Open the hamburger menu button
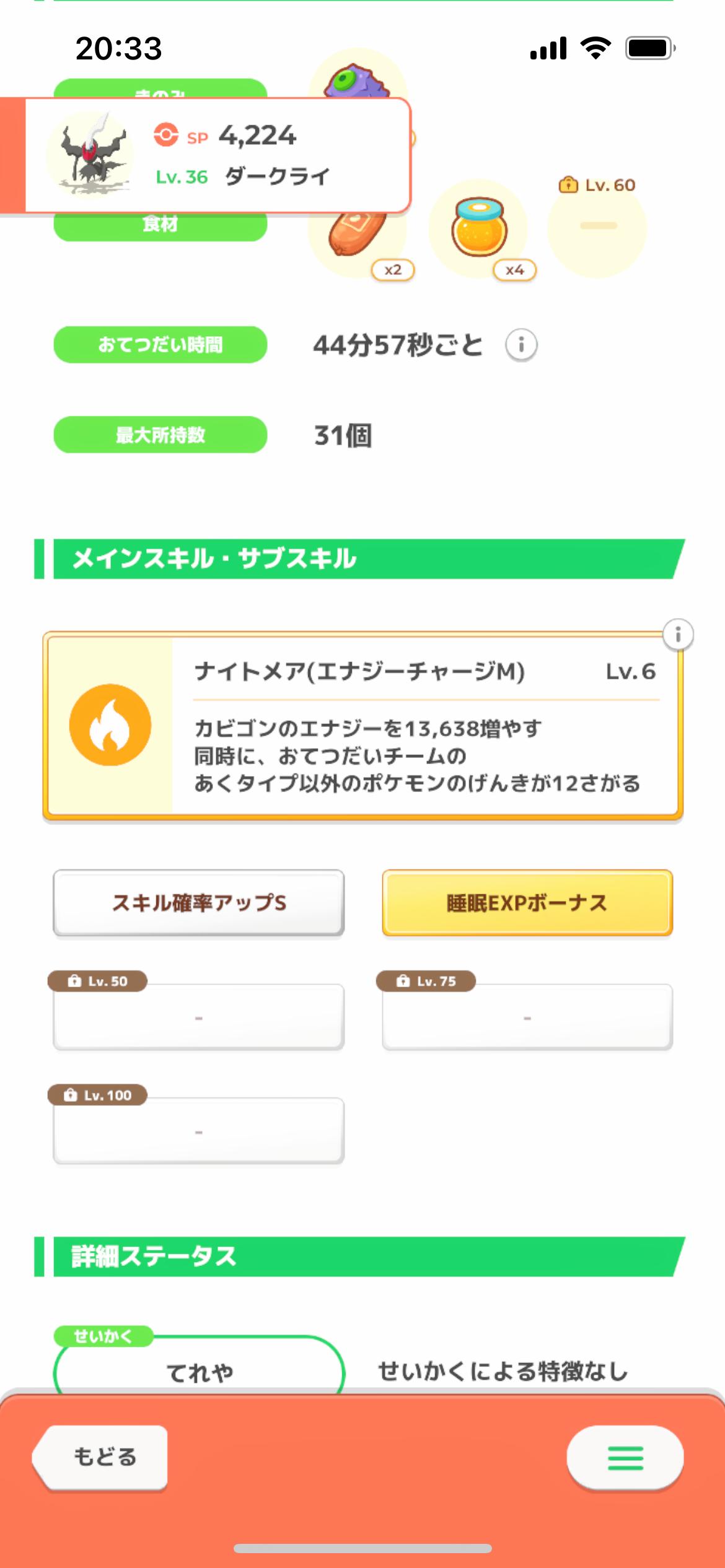 point(625,1458)
